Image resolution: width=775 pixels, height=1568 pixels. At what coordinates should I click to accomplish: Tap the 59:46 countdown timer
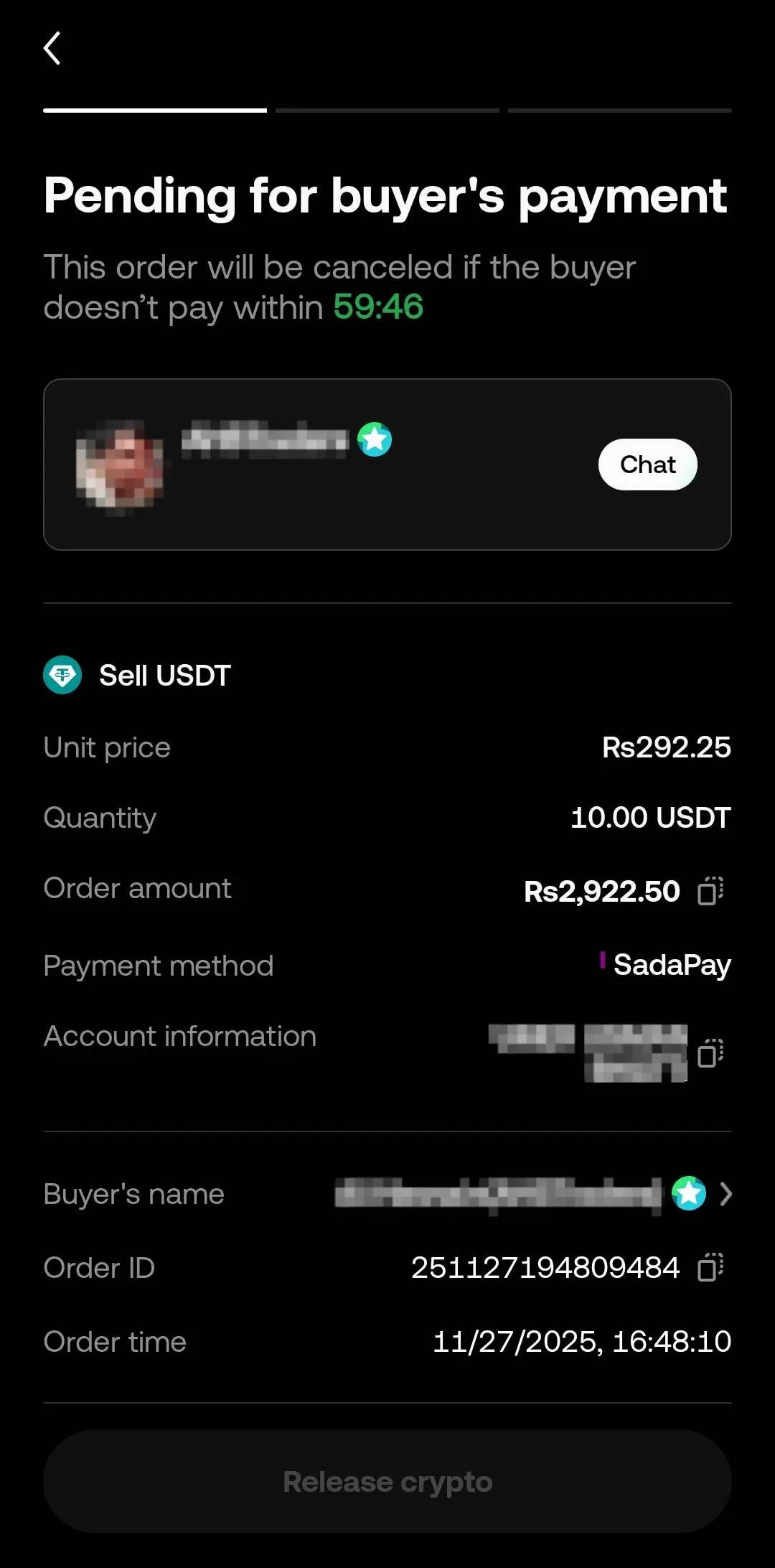378,307
